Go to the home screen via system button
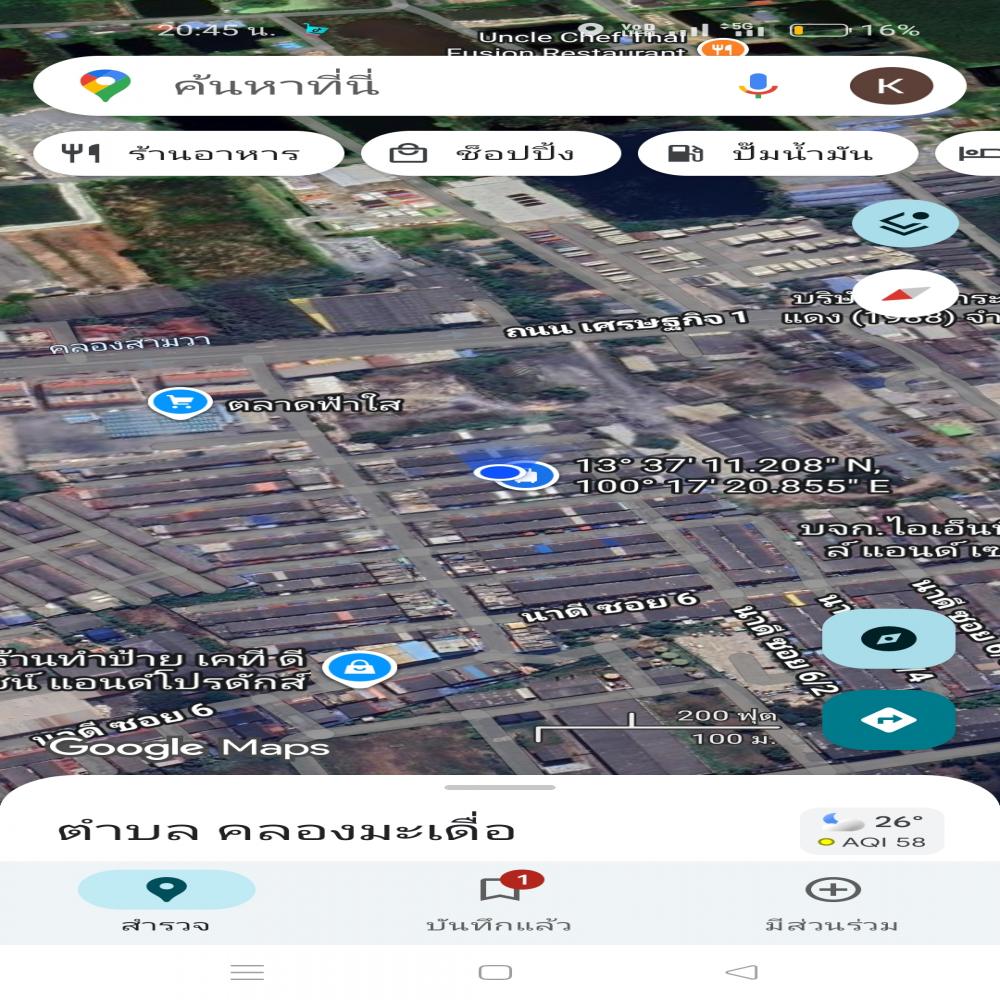Image resolution: width=1000 pixels, height=1000 pixels. pyautogui.click(x=495, y=972)
